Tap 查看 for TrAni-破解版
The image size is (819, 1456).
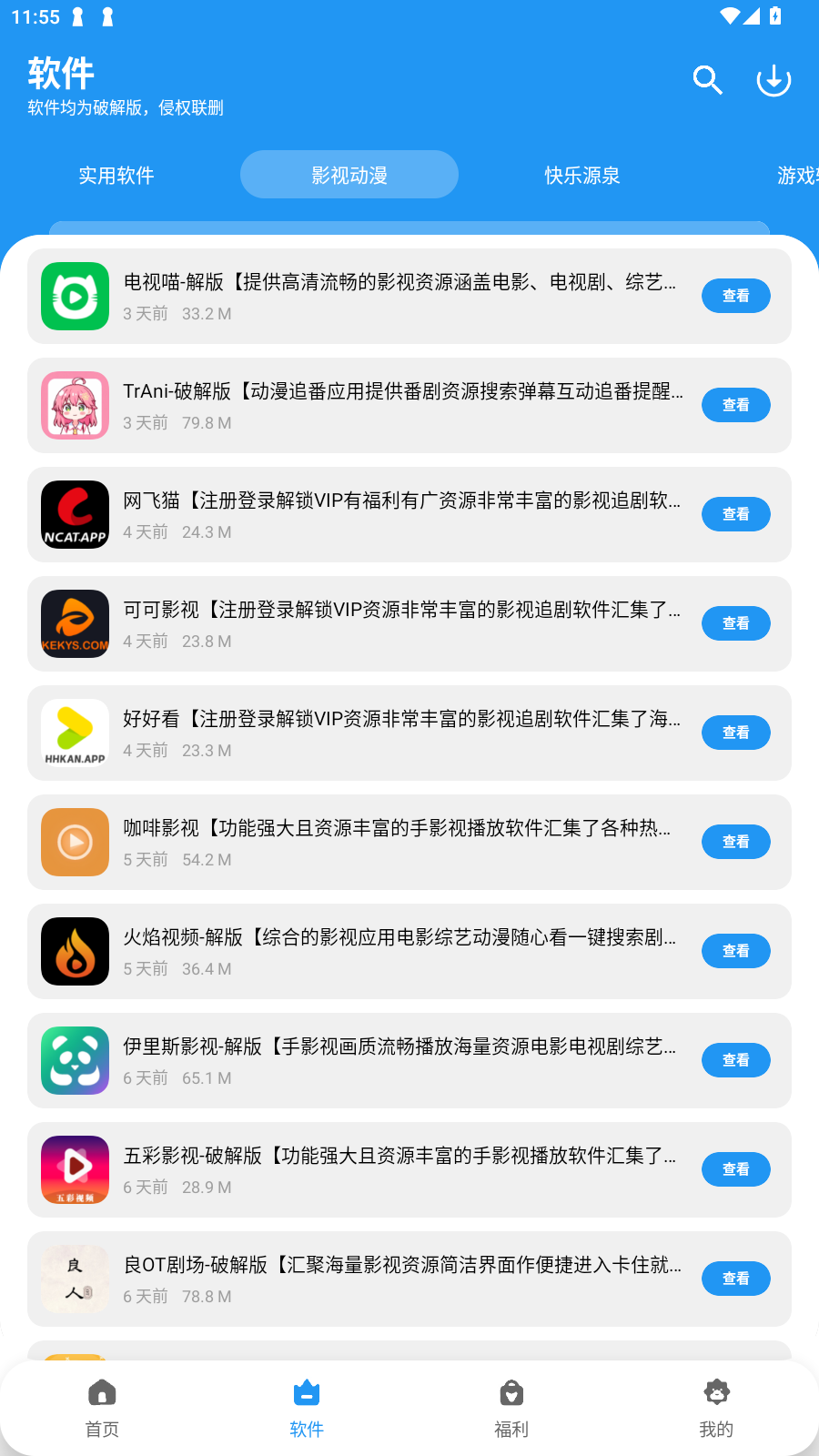[x=735, y=405]
